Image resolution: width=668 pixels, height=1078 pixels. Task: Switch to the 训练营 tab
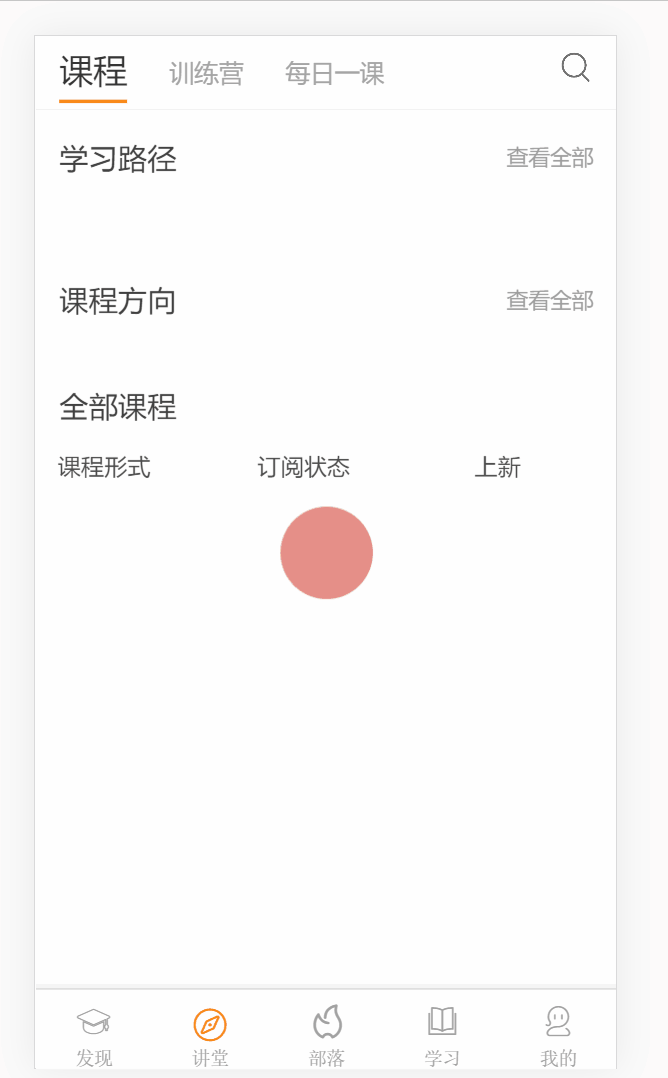(206, 74)
